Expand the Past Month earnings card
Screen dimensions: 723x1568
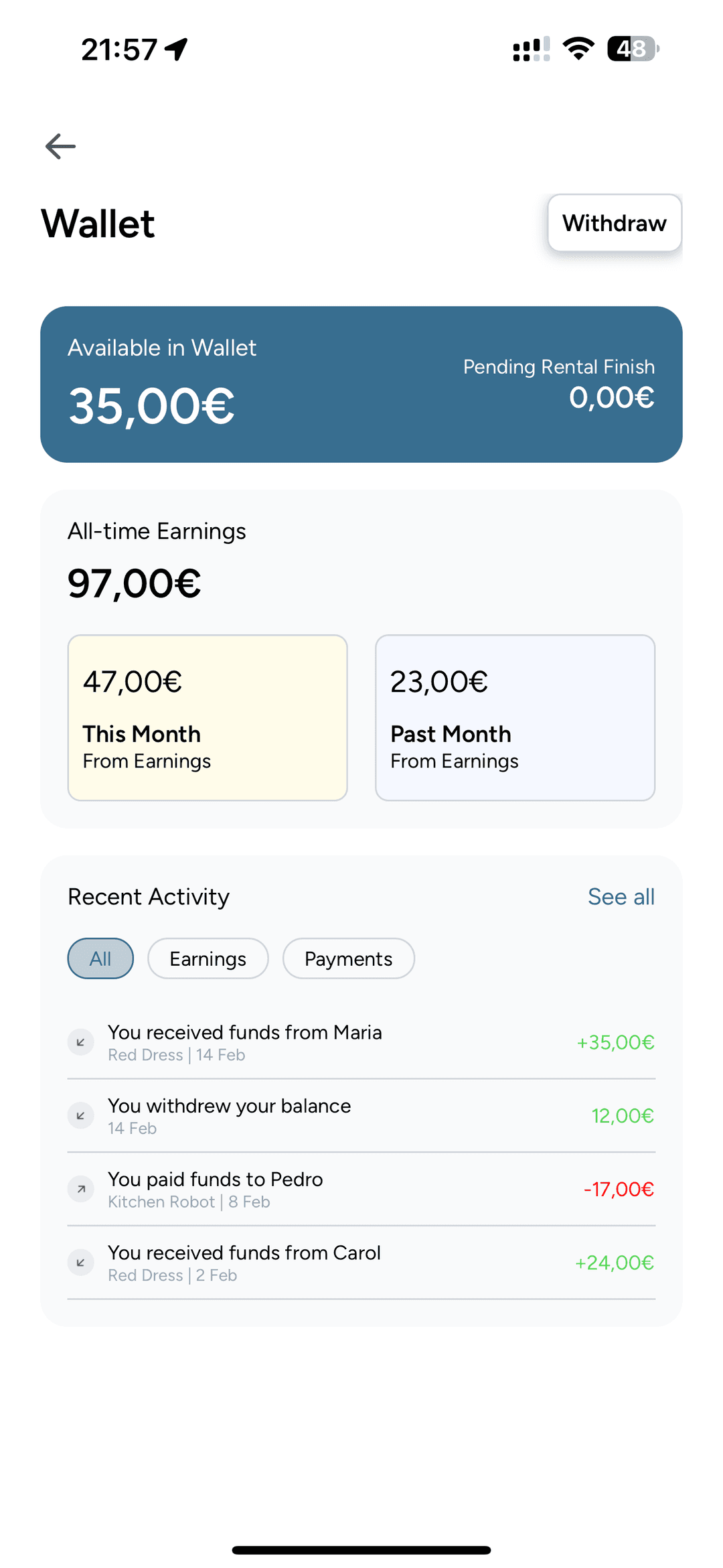click(515, 717)
